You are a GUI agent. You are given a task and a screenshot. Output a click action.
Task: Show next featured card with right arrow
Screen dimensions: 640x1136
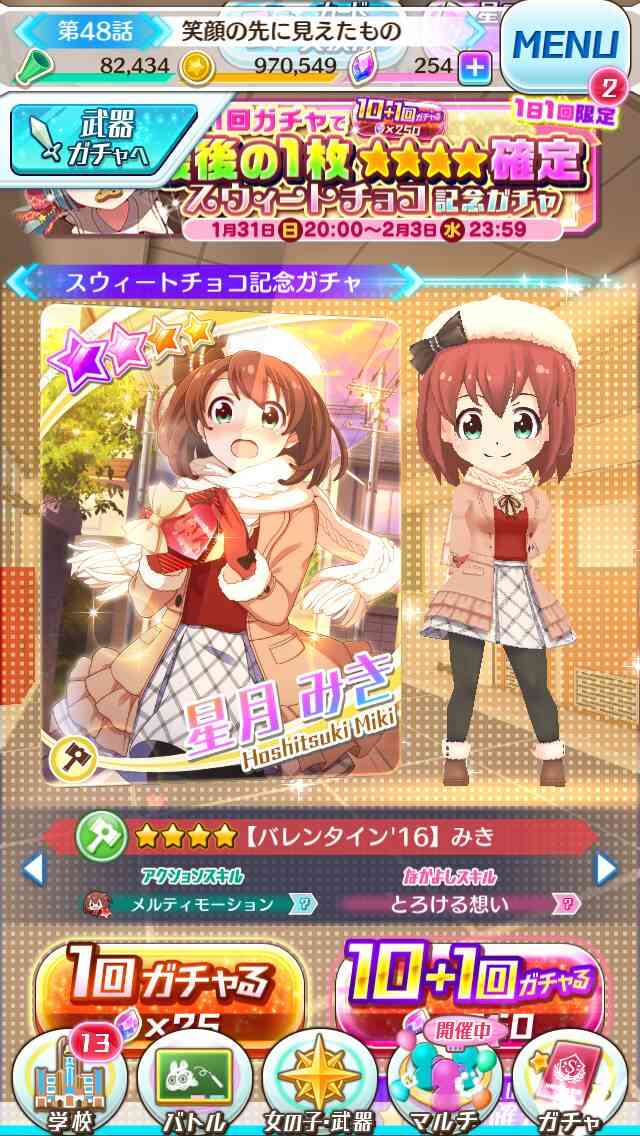[x=607, y=869]
